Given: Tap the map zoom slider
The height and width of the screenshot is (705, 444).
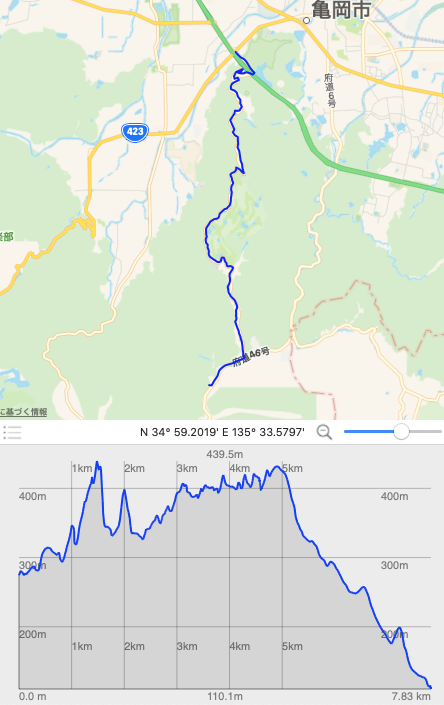Looking at the screenshot, I should 393,432.
